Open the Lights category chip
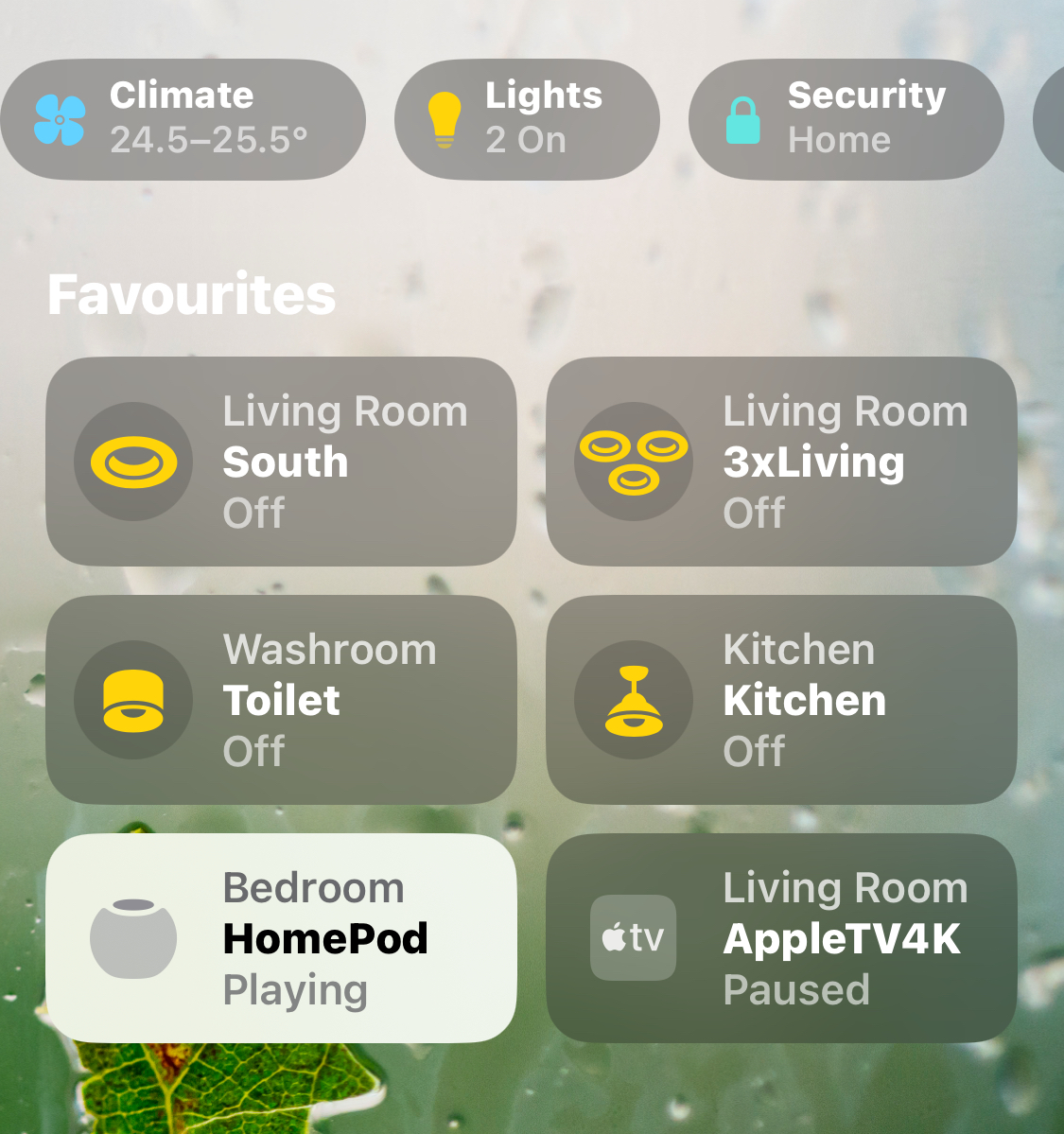The image size is (1064, 1134). click(x=527, y=119)
